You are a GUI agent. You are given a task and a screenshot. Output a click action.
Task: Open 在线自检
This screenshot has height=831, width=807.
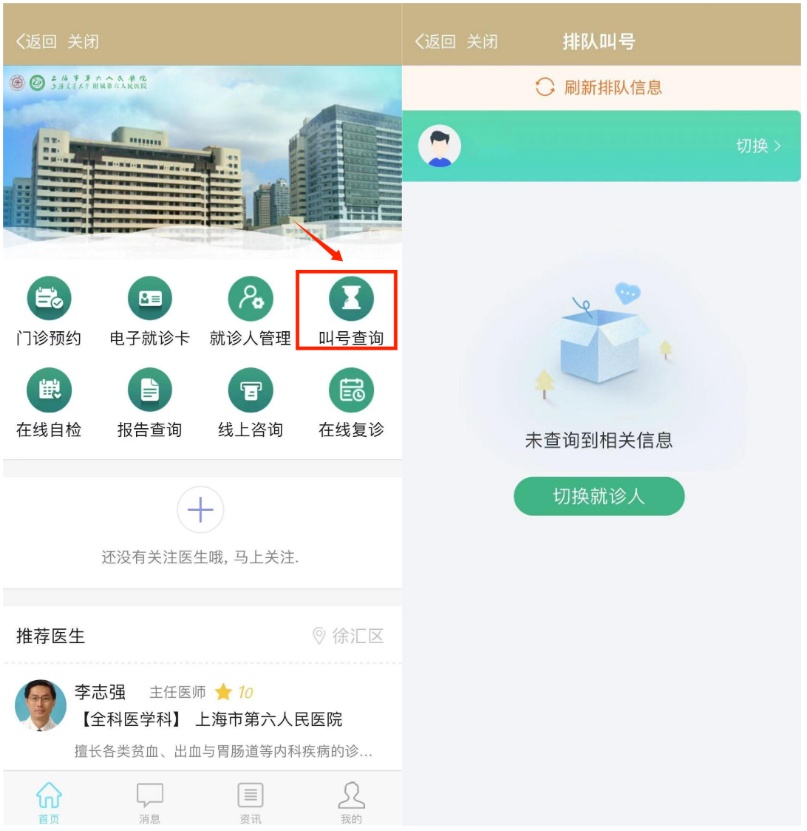pyautogui.click(x=49, y=403)
